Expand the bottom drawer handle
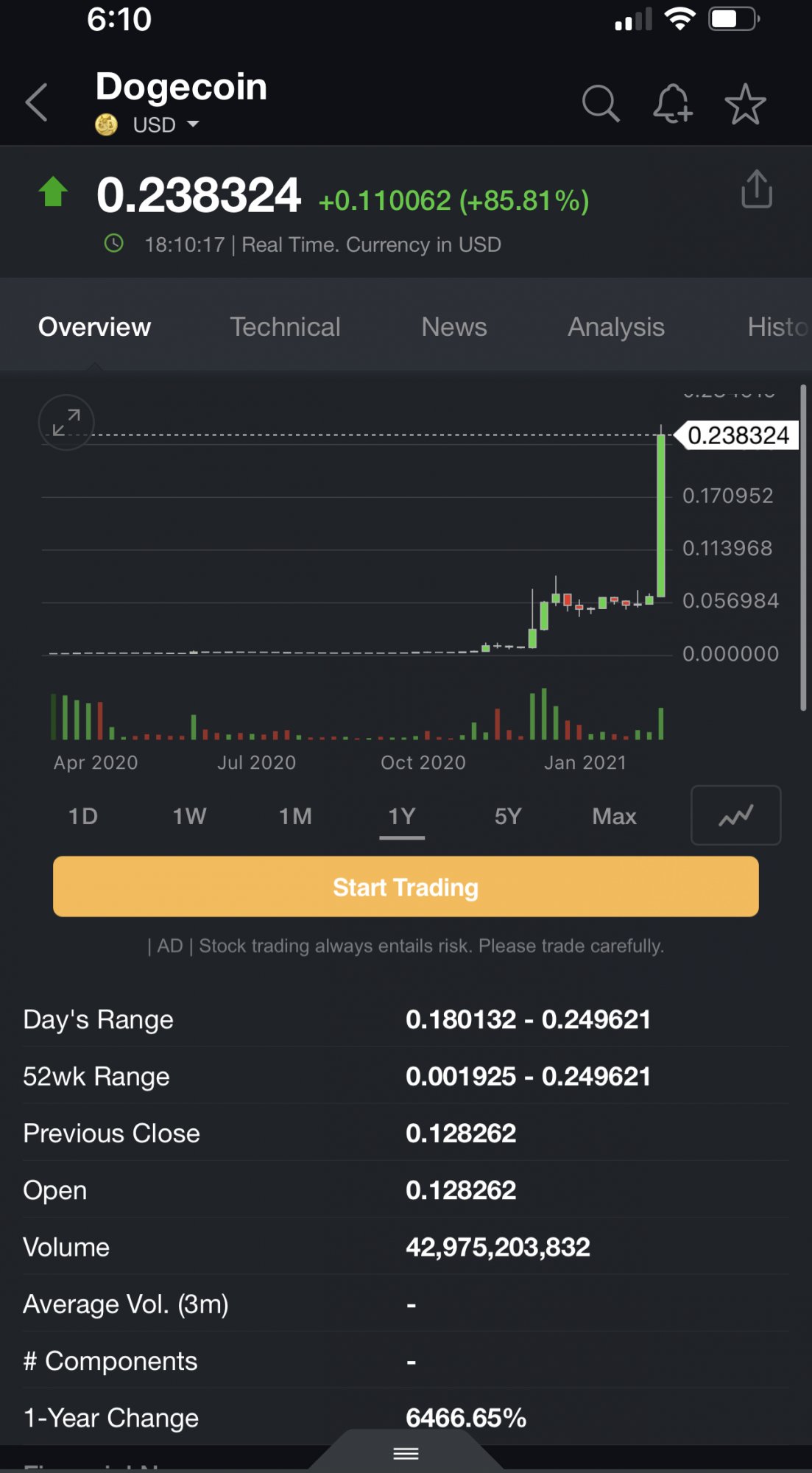This screenshot has width=812, height=1473. [406, 1453]
